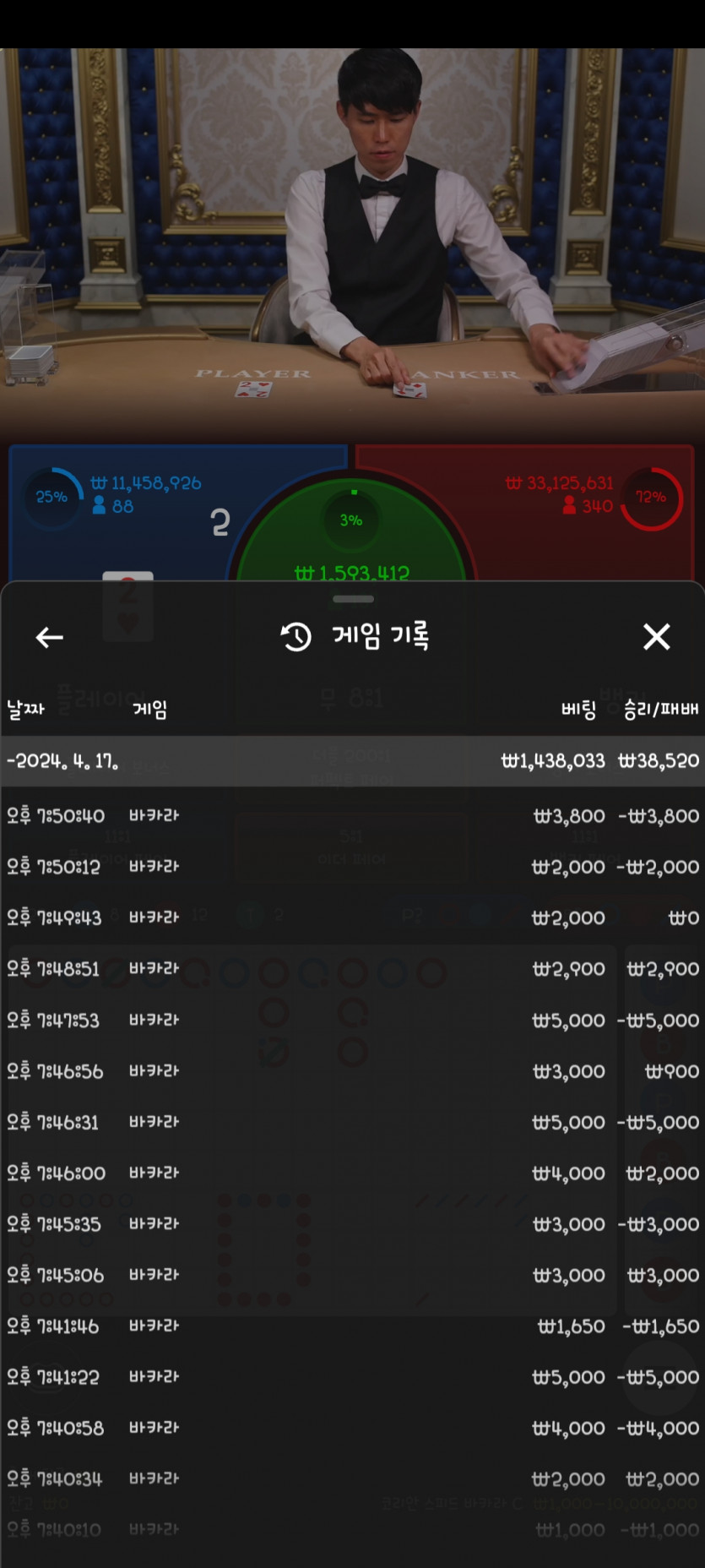Open the 오후 7:50:12 game record

click(352, 867)
